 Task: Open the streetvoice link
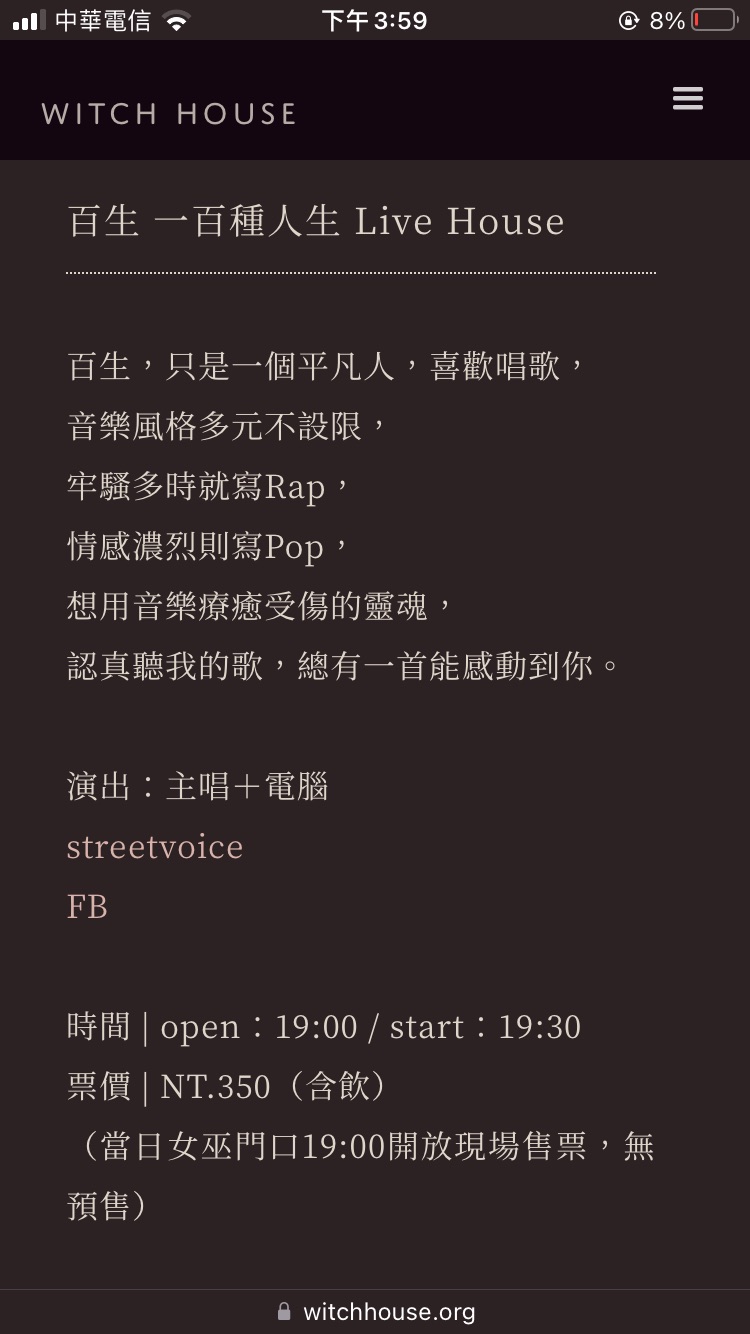pyautogui.click(x=155, y=847)
